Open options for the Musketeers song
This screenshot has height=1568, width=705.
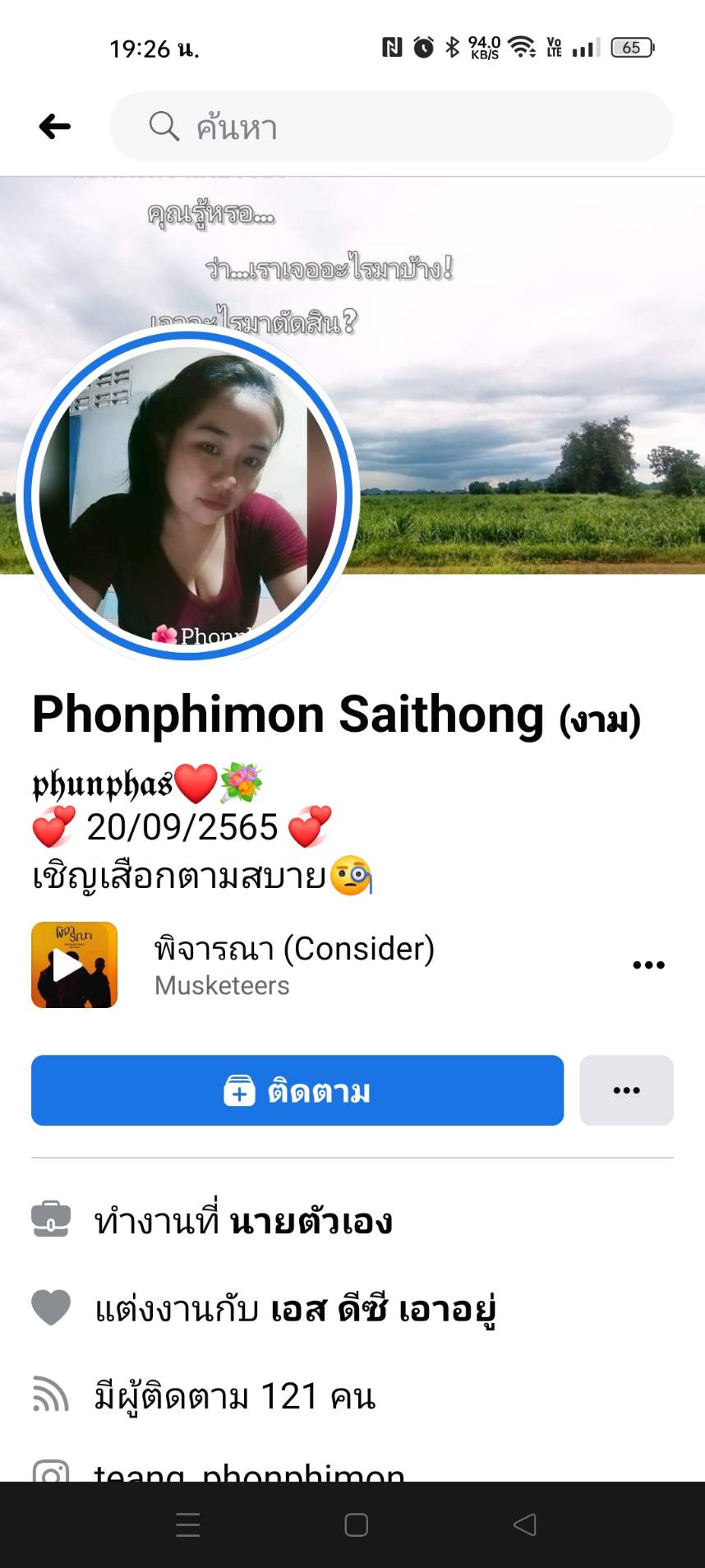pyautogui.click(x=648, y=965)
